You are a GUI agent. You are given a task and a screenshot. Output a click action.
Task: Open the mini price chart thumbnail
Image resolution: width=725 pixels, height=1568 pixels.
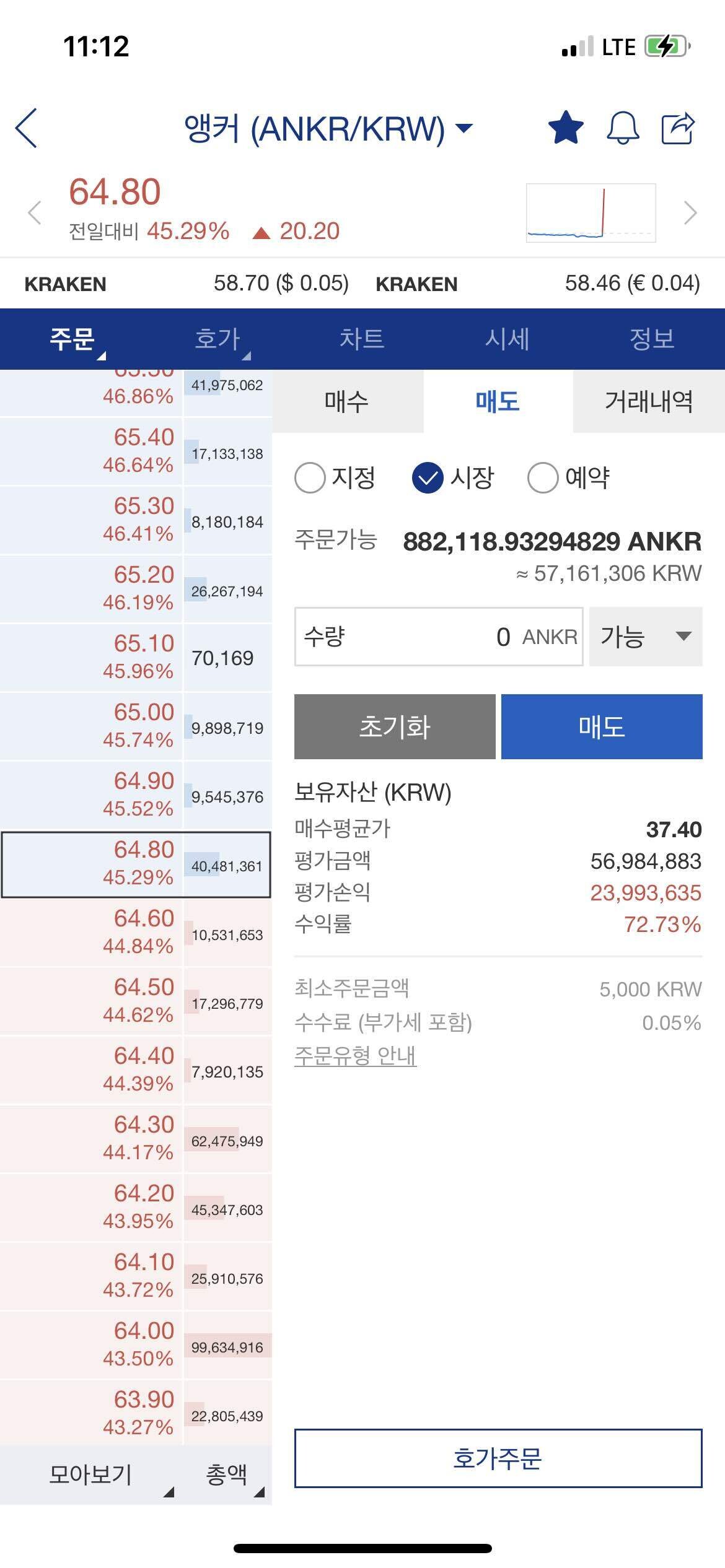click(590, 212)
